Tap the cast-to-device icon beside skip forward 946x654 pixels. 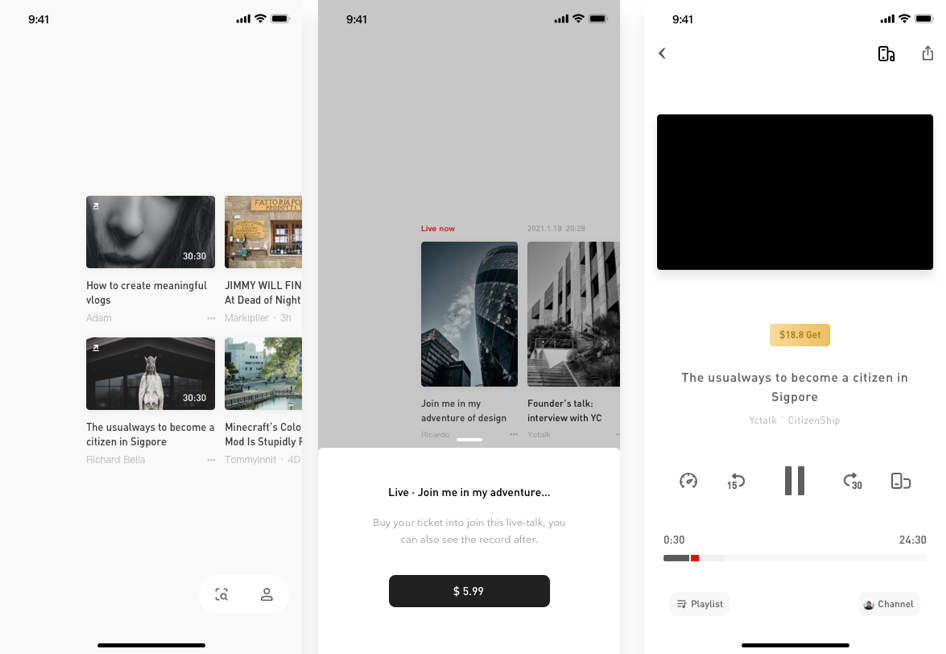(x=900, y=481)
